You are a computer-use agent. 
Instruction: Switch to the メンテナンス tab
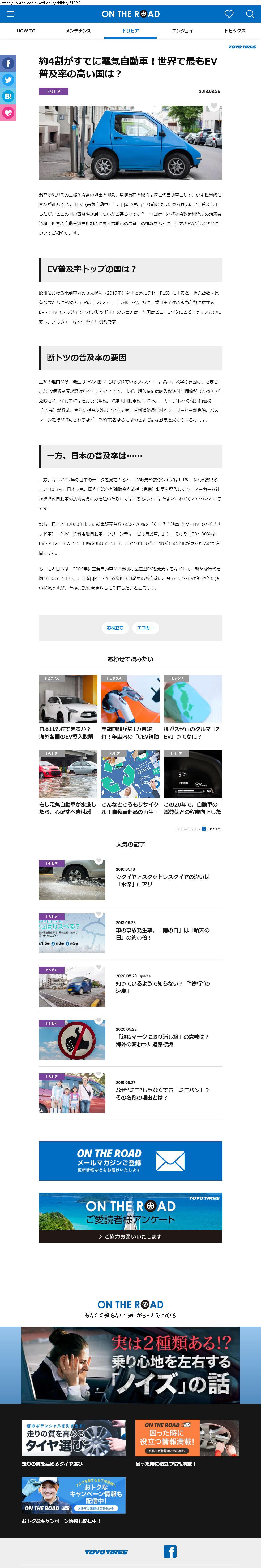point(78,31)
